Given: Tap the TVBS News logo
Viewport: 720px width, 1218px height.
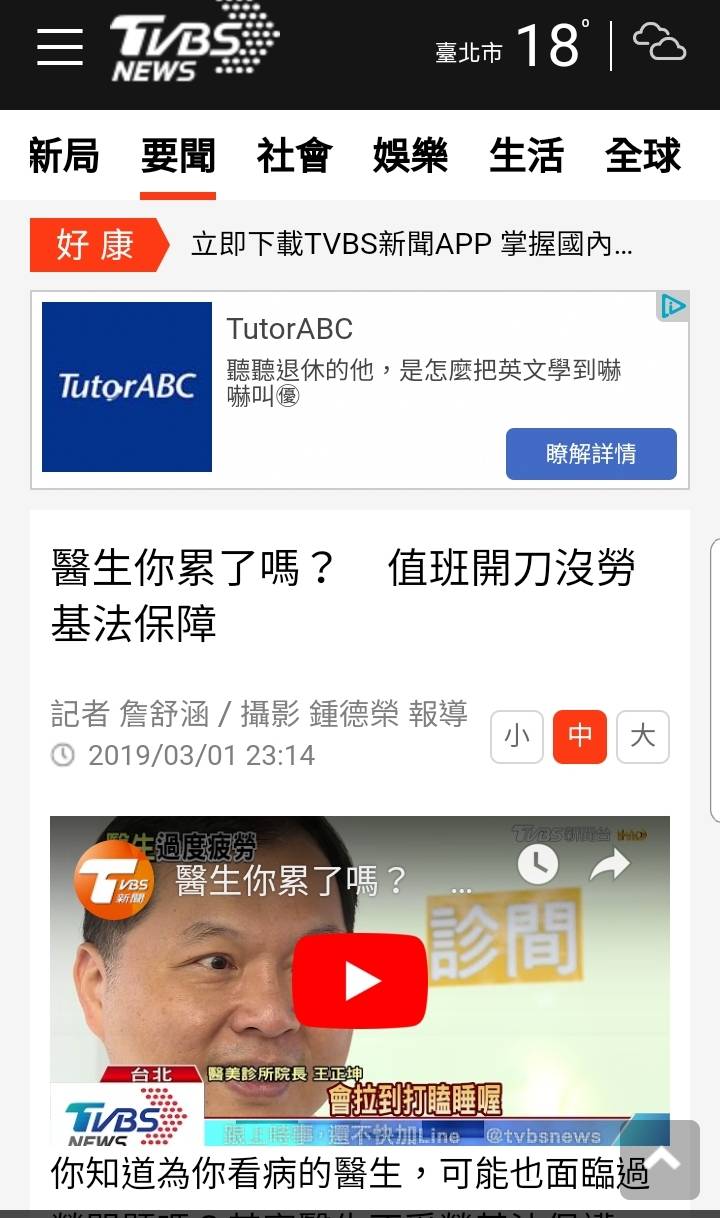Looking at the screenshot, I should point(193,45).
